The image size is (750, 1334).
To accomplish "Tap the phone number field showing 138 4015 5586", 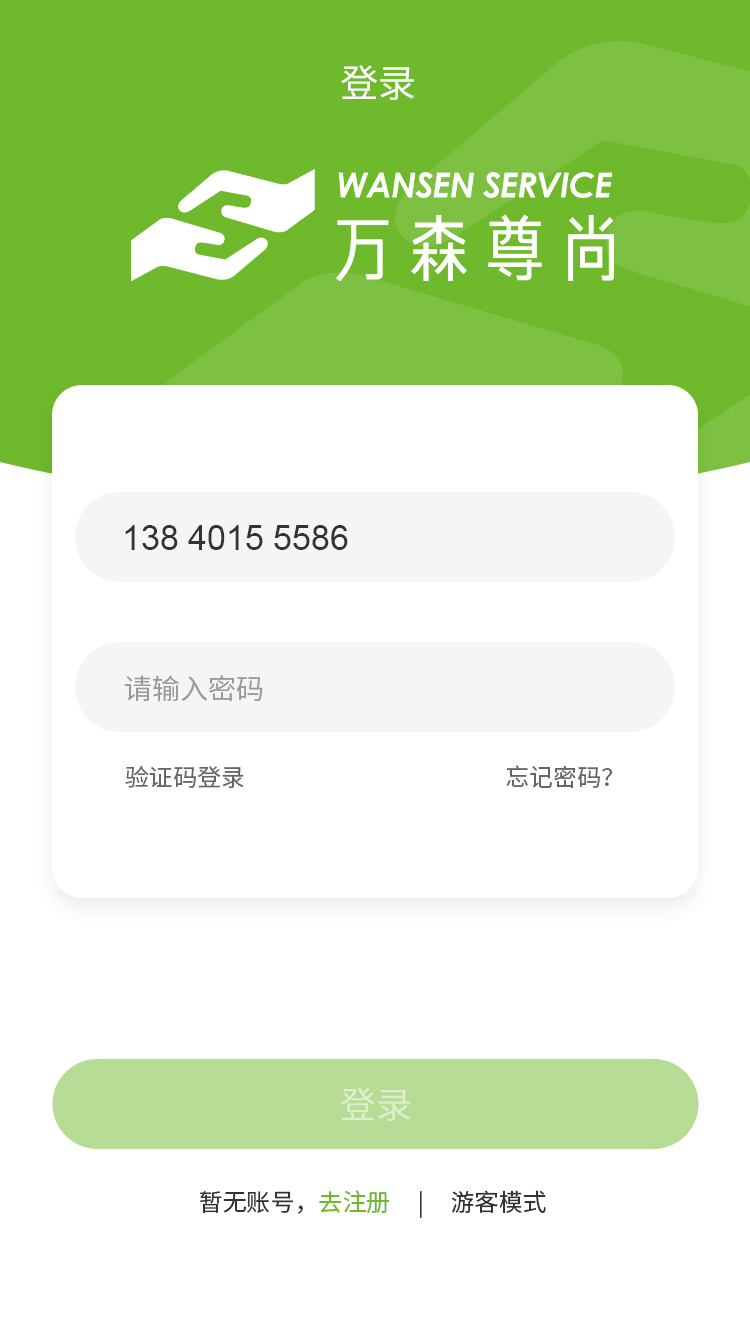I will tap(374, 537).
